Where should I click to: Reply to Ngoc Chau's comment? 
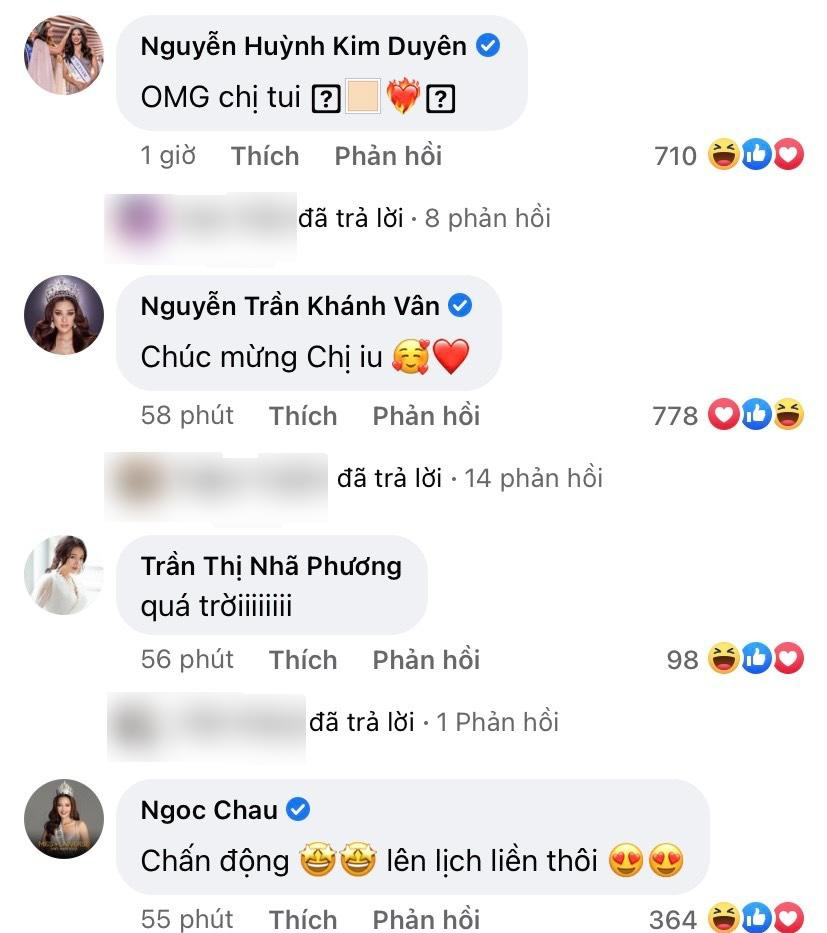point(426,919)
